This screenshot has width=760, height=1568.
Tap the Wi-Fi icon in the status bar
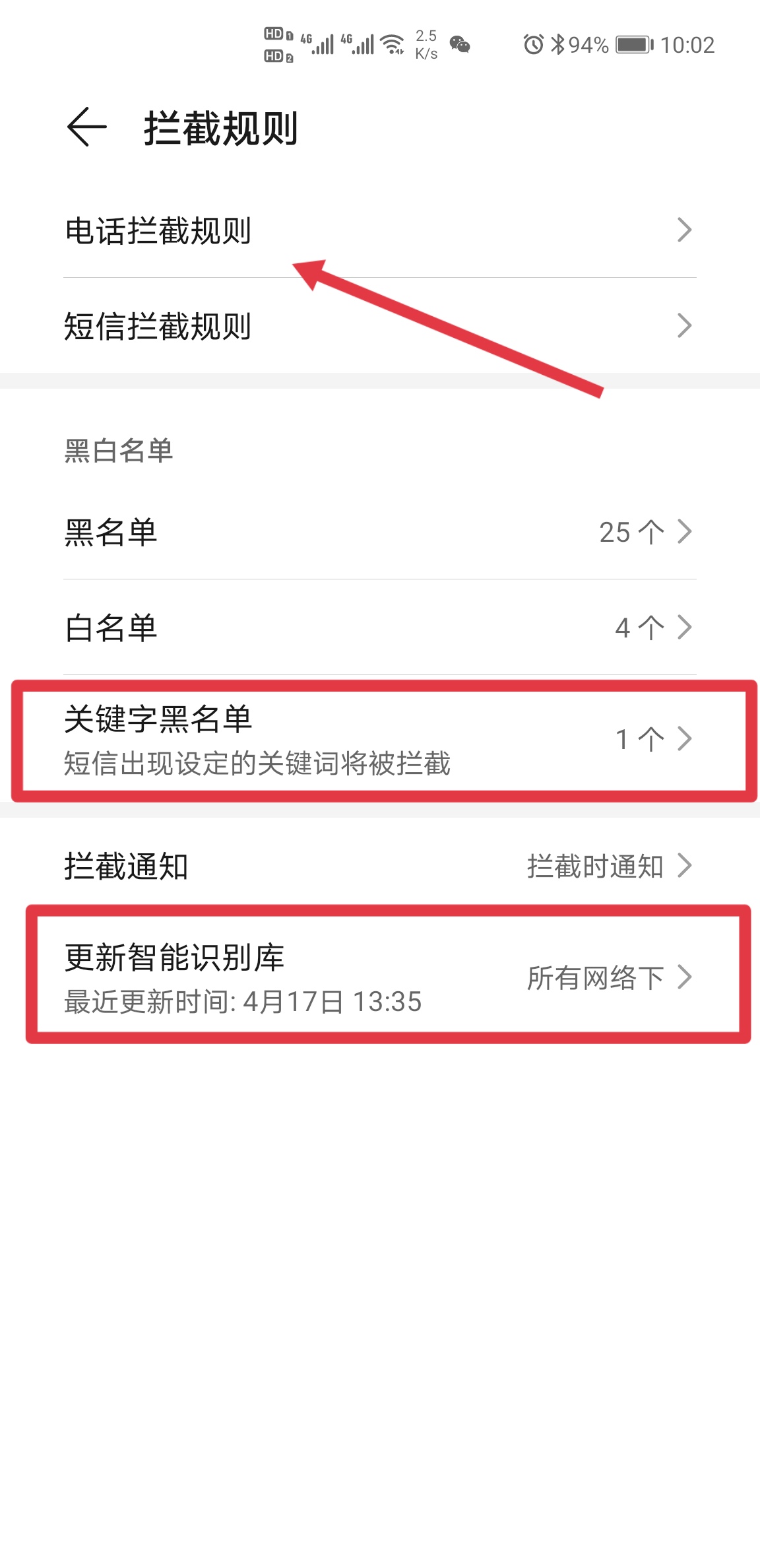click(392, 44)
